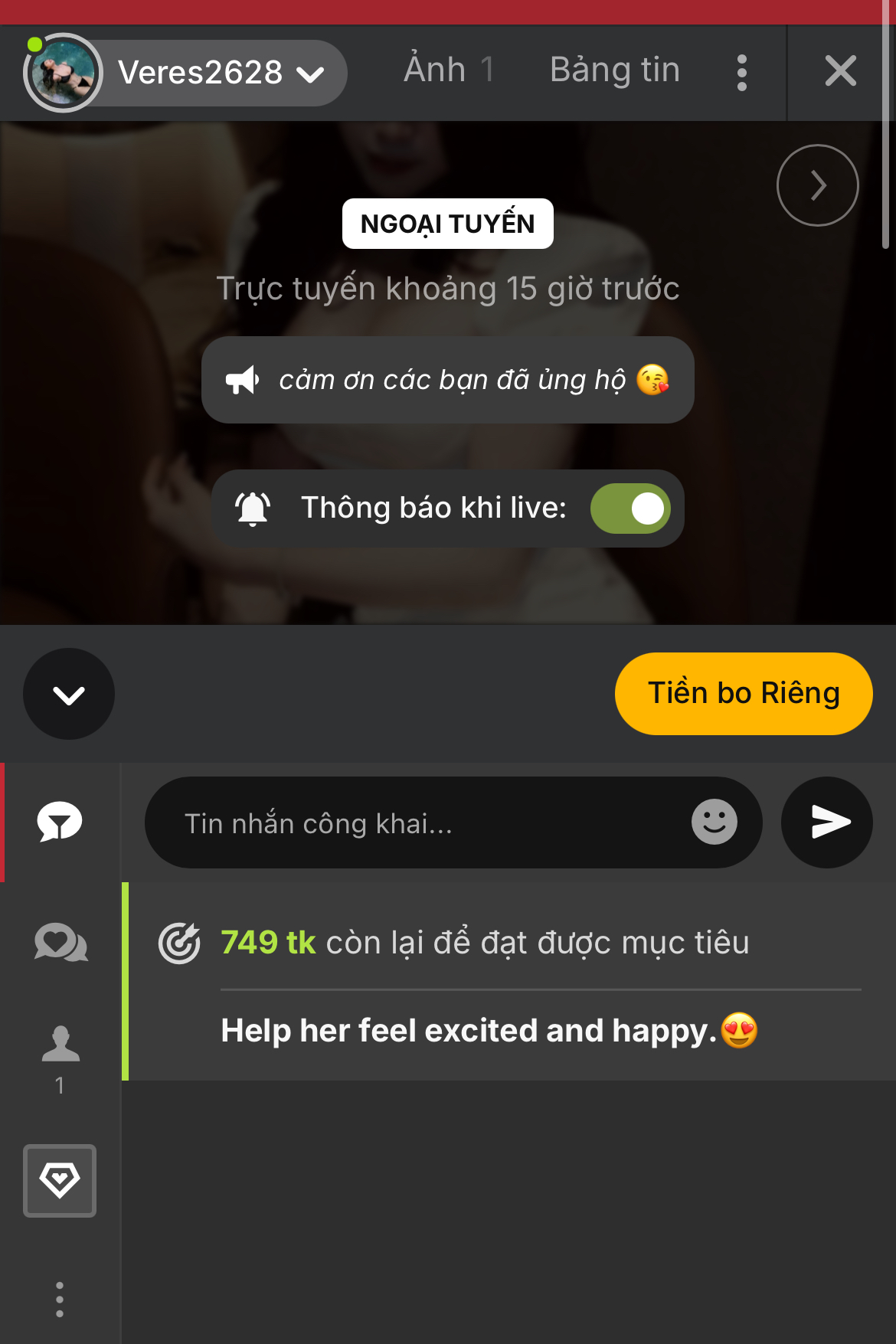Open public chat tab in sidebar
The image size is (896, 1344).
[60, 822]
